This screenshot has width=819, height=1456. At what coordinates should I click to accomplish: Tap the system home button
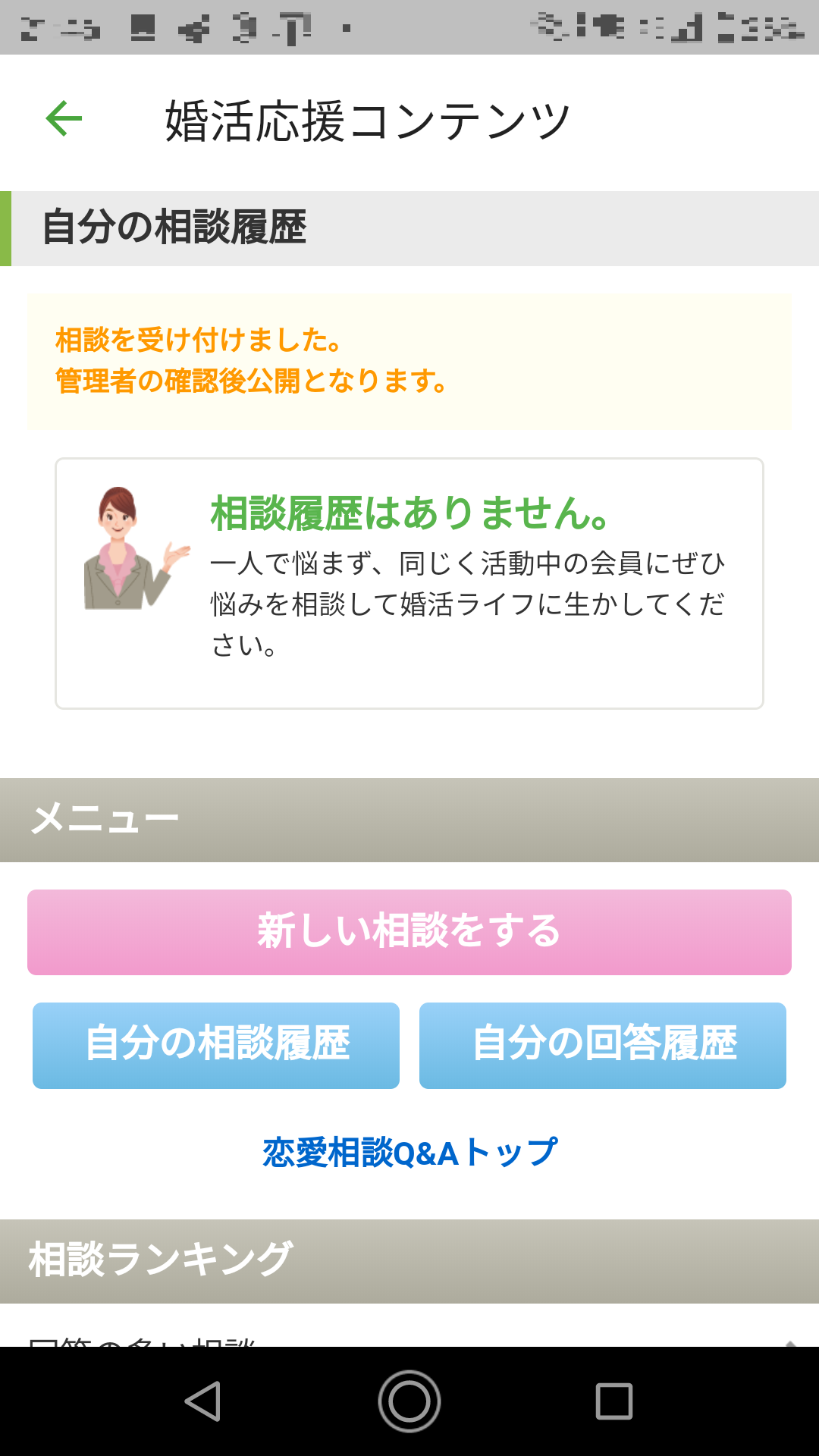click(x=409, y=1401)
